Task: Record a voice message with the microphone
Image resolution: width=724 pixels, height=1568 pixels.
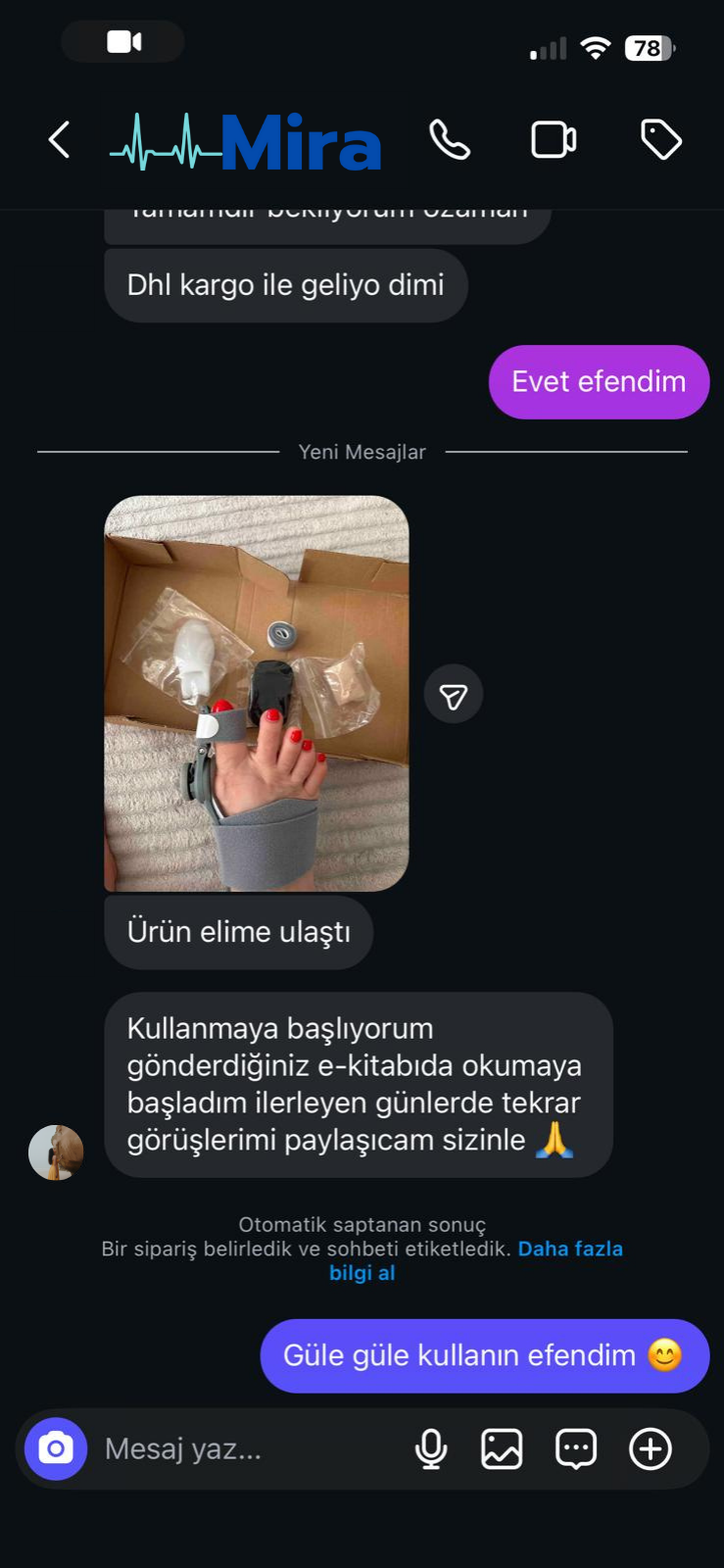Action: (431, 1448)
